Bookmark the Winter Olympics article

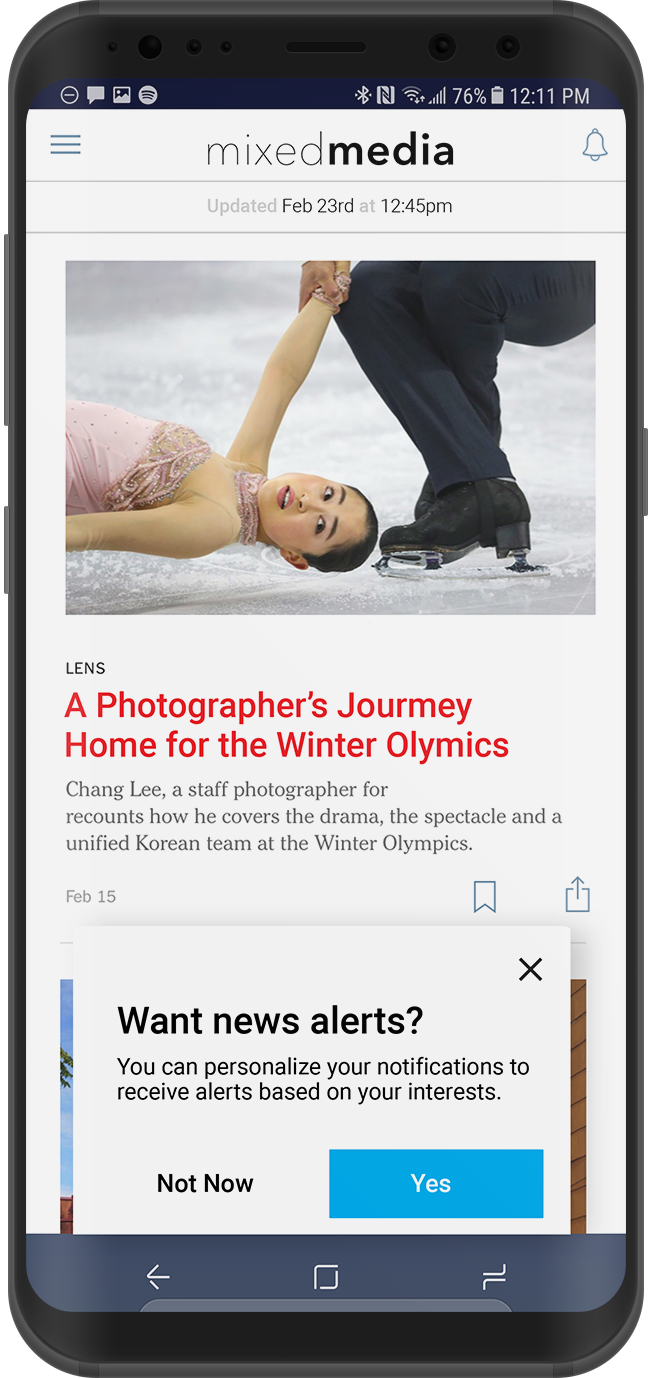click(x=485, y=896)
